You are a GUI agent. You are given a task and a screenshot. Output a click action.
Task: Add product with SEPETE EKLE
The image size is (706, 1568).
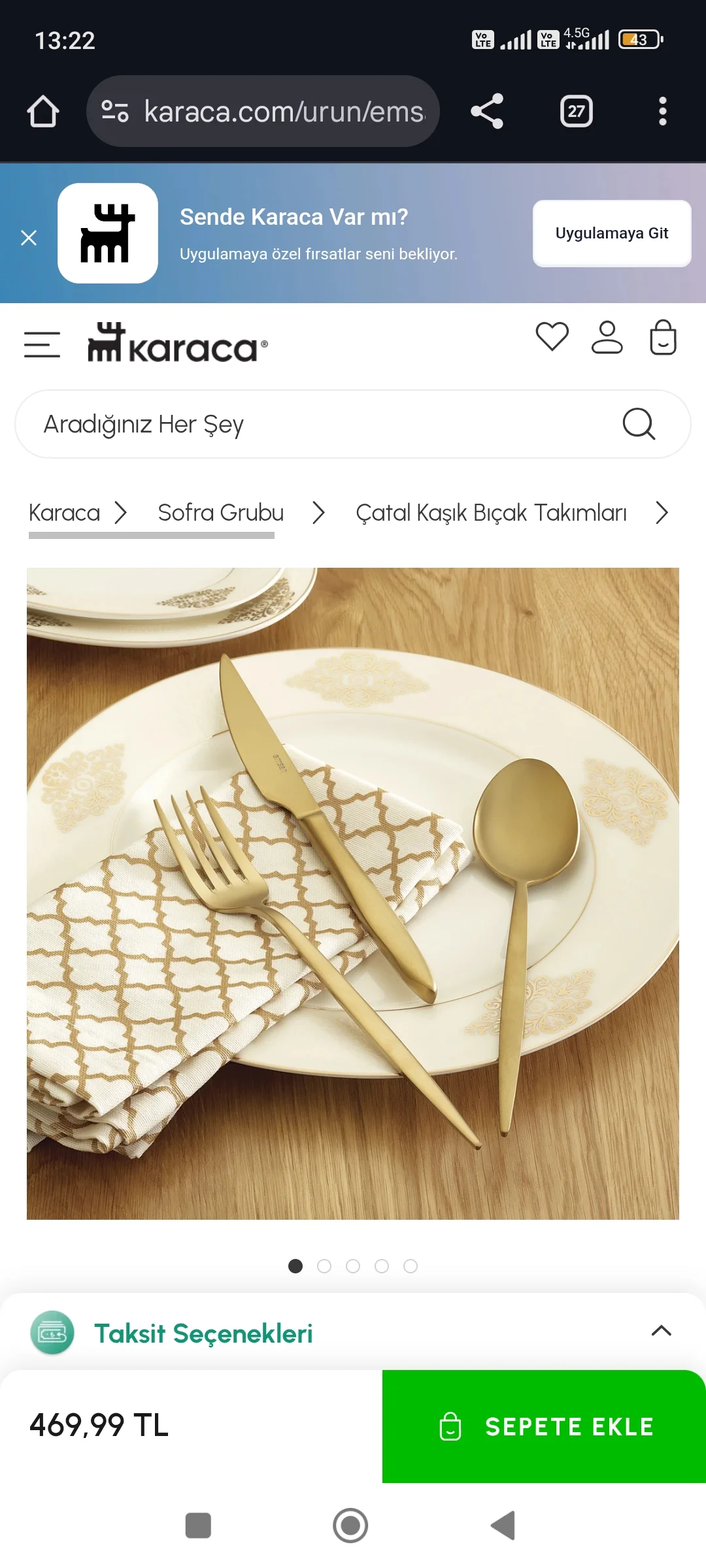pyautogui.click(x=544, y=1426)
